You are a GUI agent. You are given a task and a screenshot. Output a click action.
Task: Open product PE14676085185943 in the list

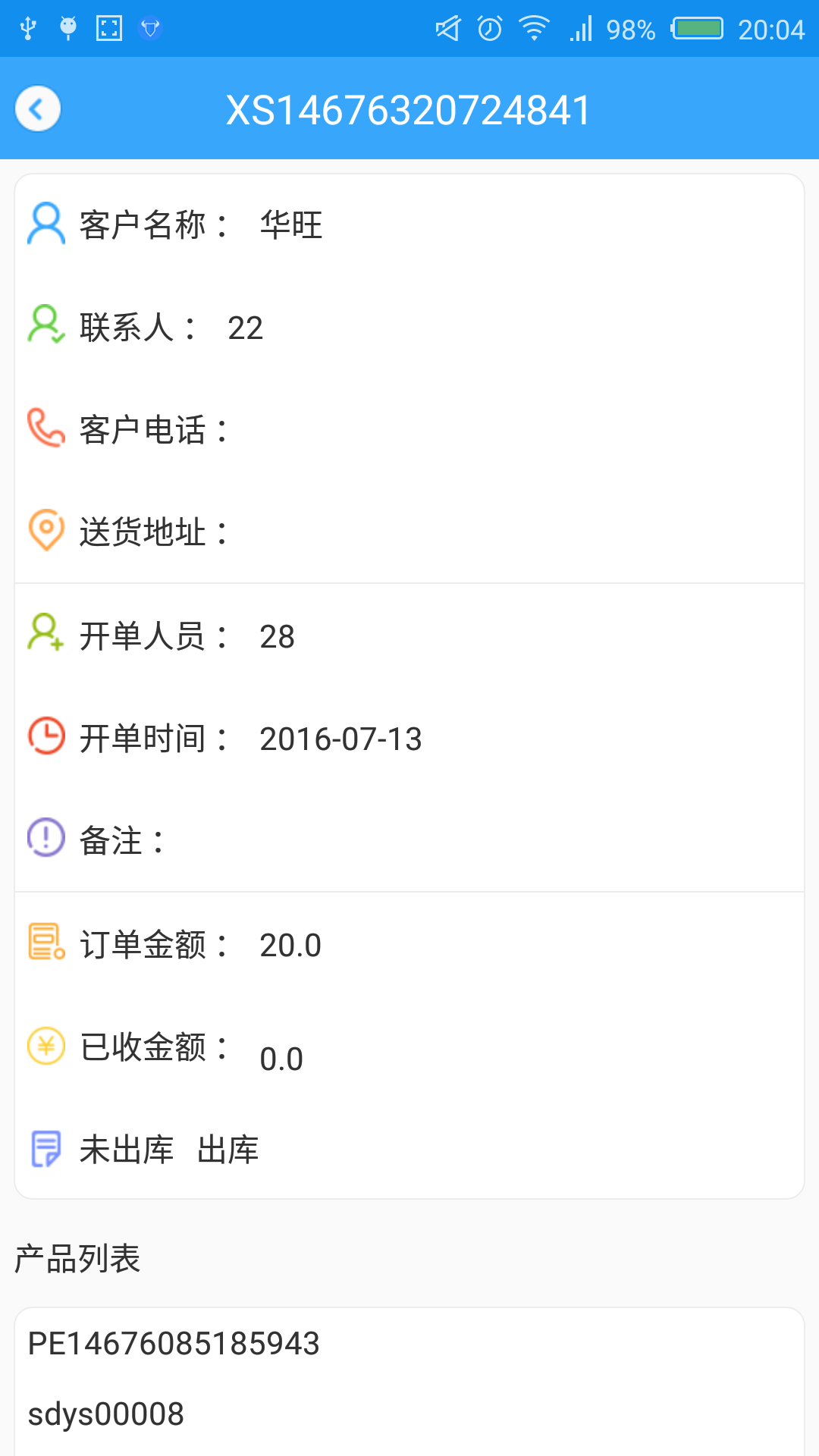(174, 1344)
